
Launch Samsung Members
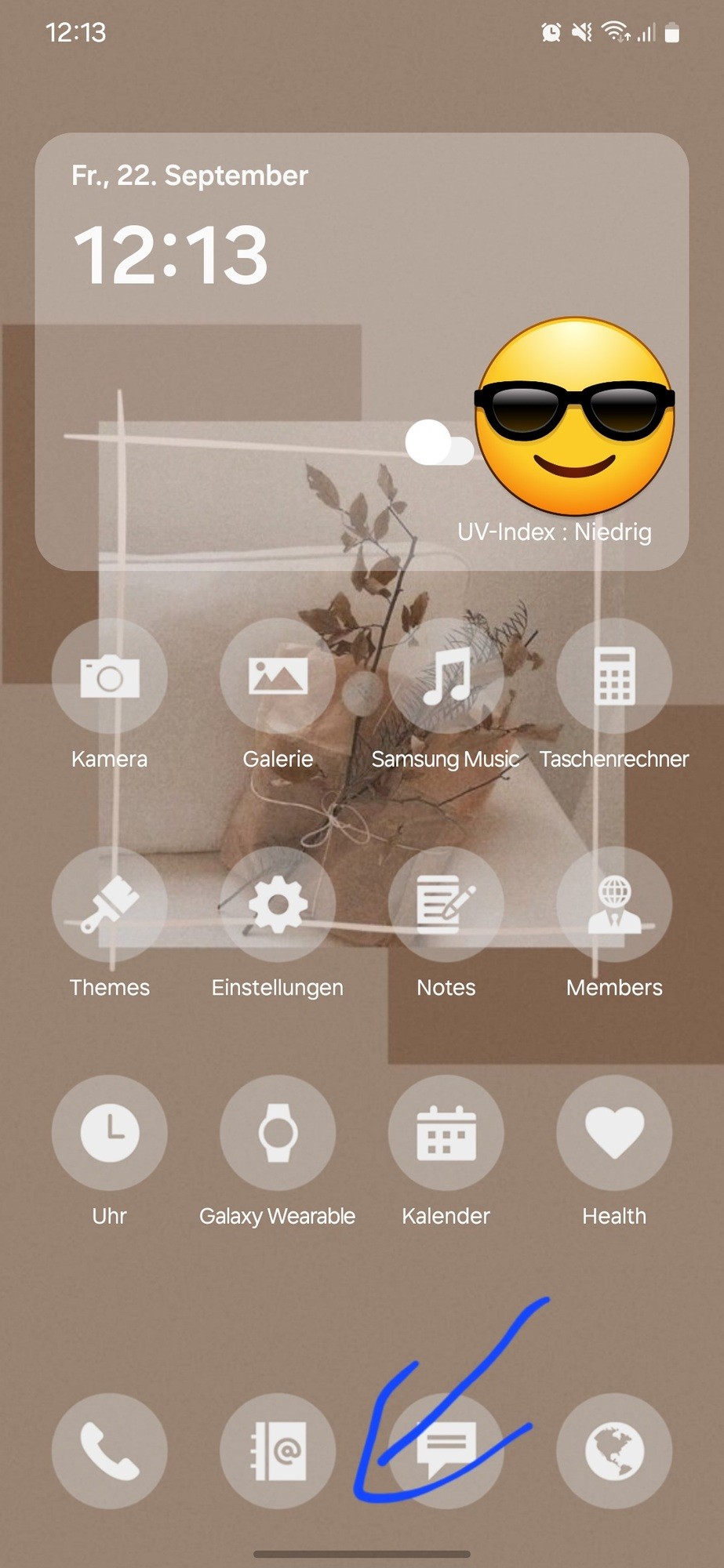click(614, 904)
